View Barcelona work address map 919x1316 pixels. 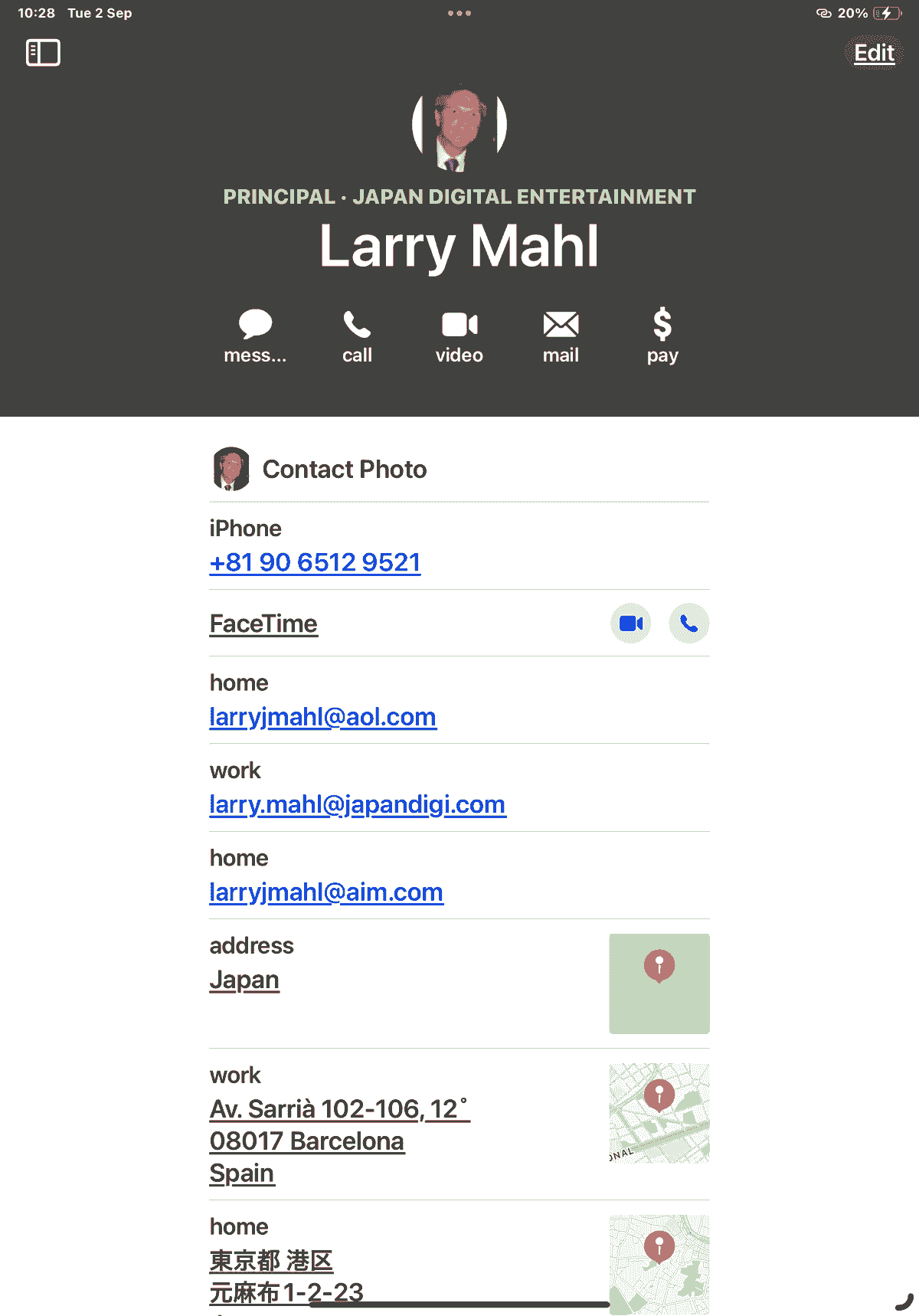pos(659,1113)
